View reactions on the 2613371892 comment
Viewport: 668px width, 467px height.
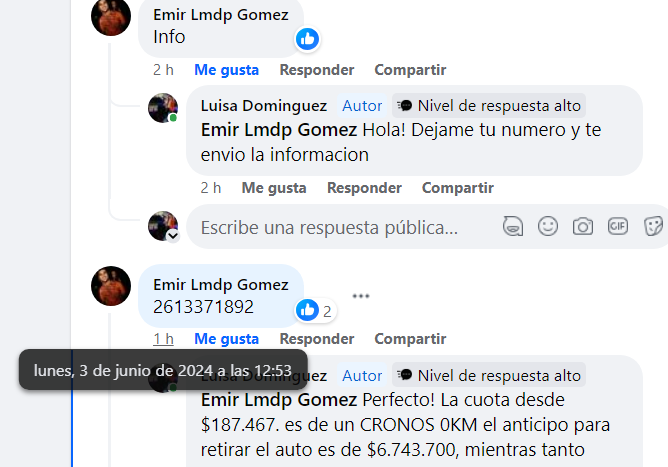coord(316,311)
